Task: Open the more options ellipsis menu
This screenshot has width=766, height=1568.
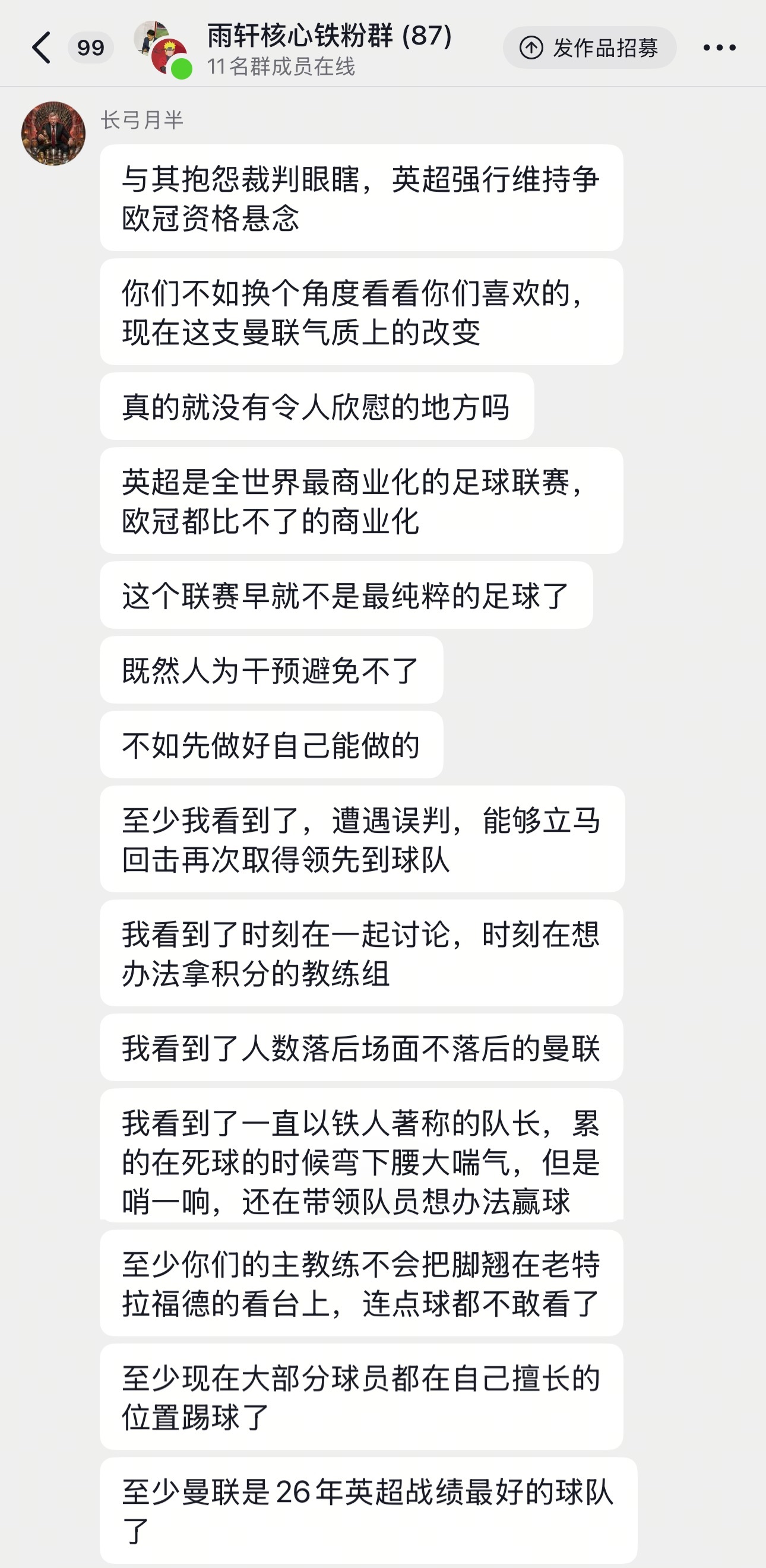Action: pos(718,49)
